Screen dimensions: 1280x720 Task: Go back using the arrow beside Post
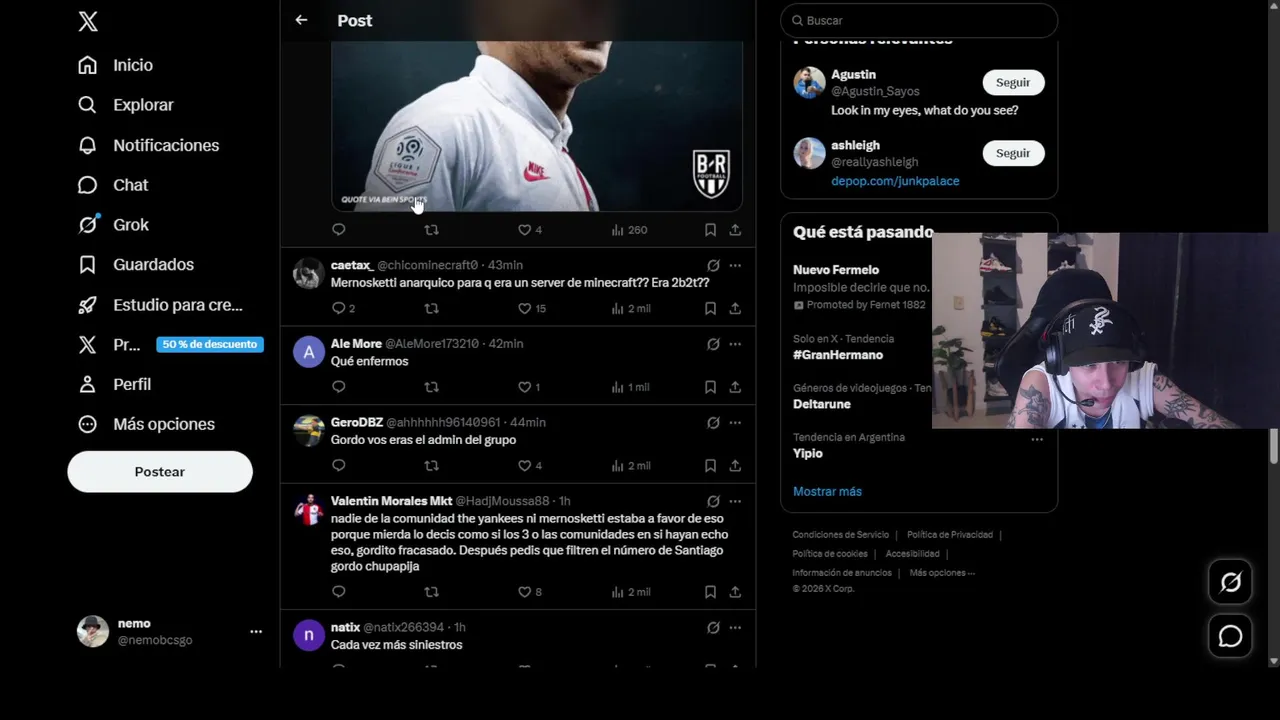tap(301, 20)
